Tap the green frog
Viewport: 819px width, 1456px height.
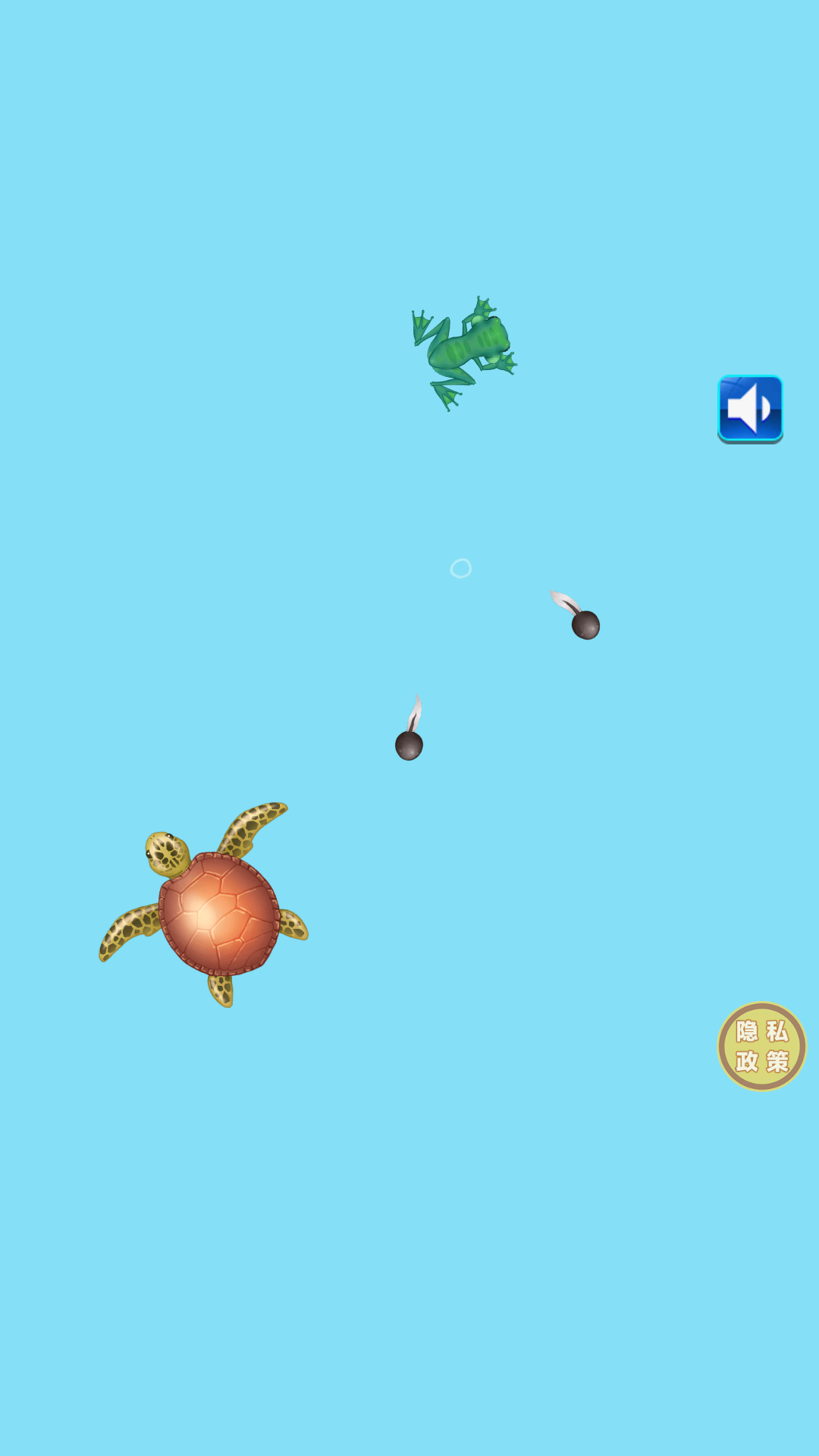point(464,350)
